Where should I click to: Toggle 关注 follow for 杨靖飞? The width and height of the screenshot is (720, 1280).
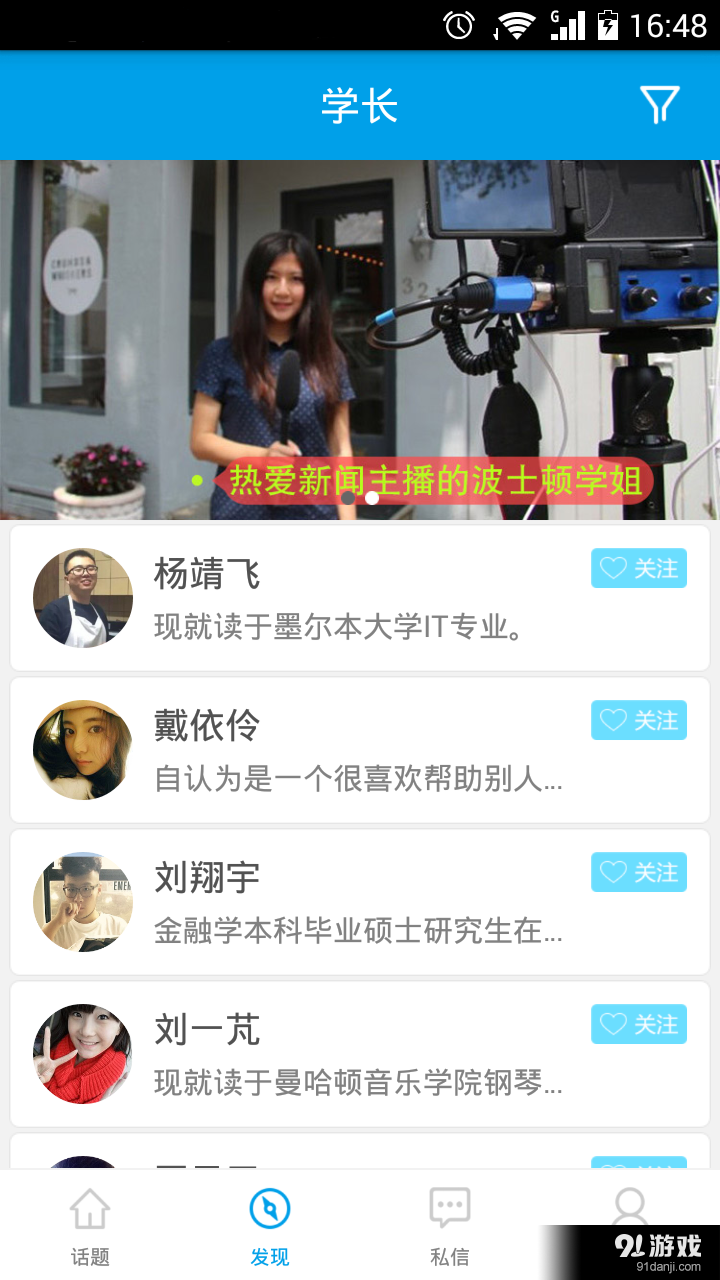tap(639, 568)
